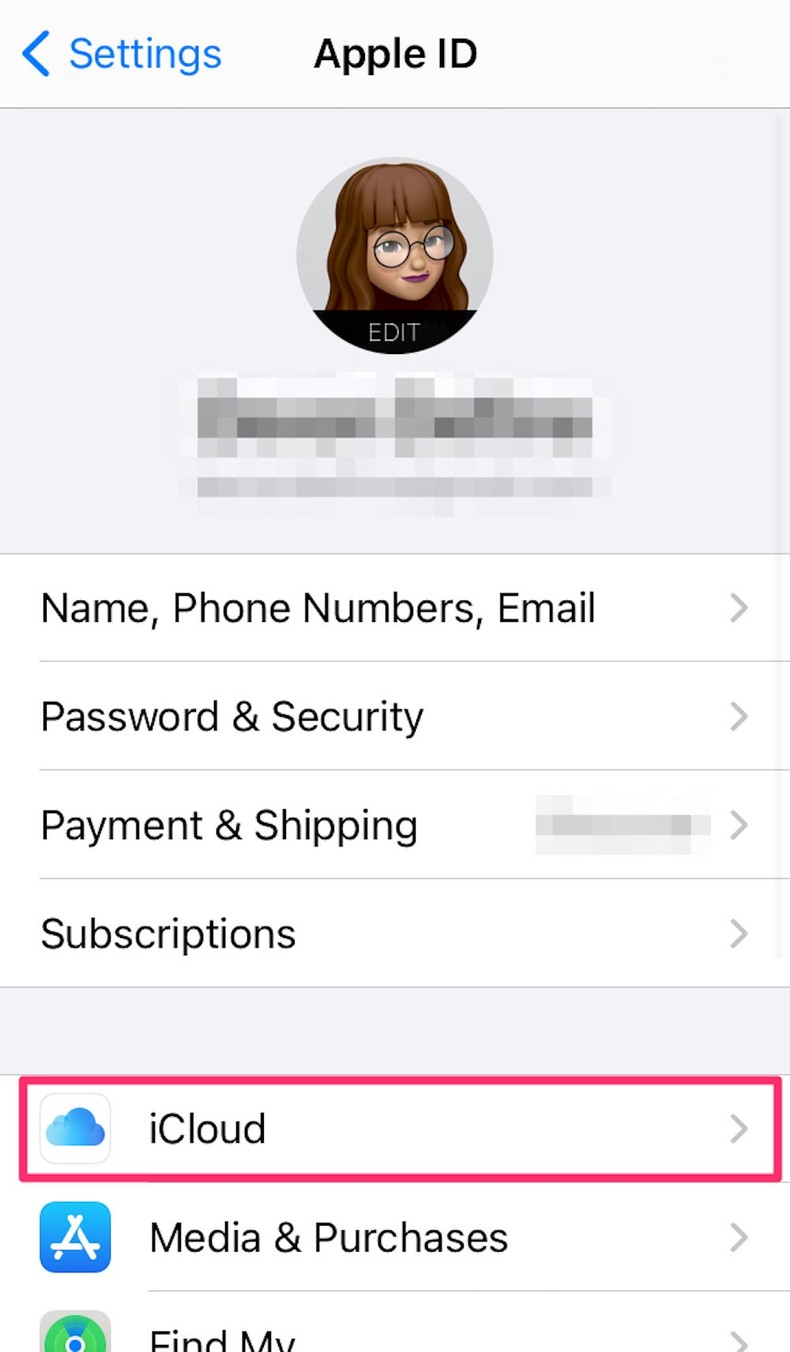Open the Apple ID title area
This screenshot has height=1352, width=790.
point(395,54)
